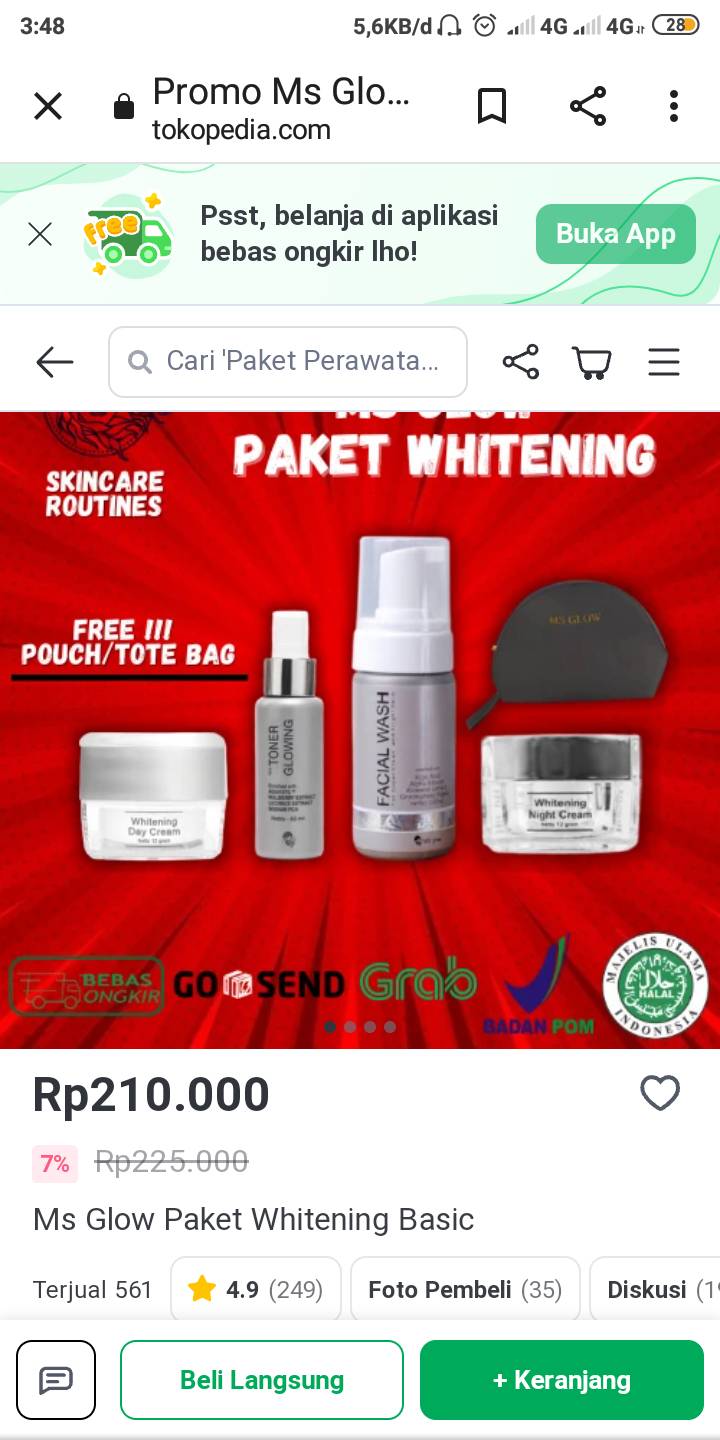Add product to wishlist with heart

660,1094
